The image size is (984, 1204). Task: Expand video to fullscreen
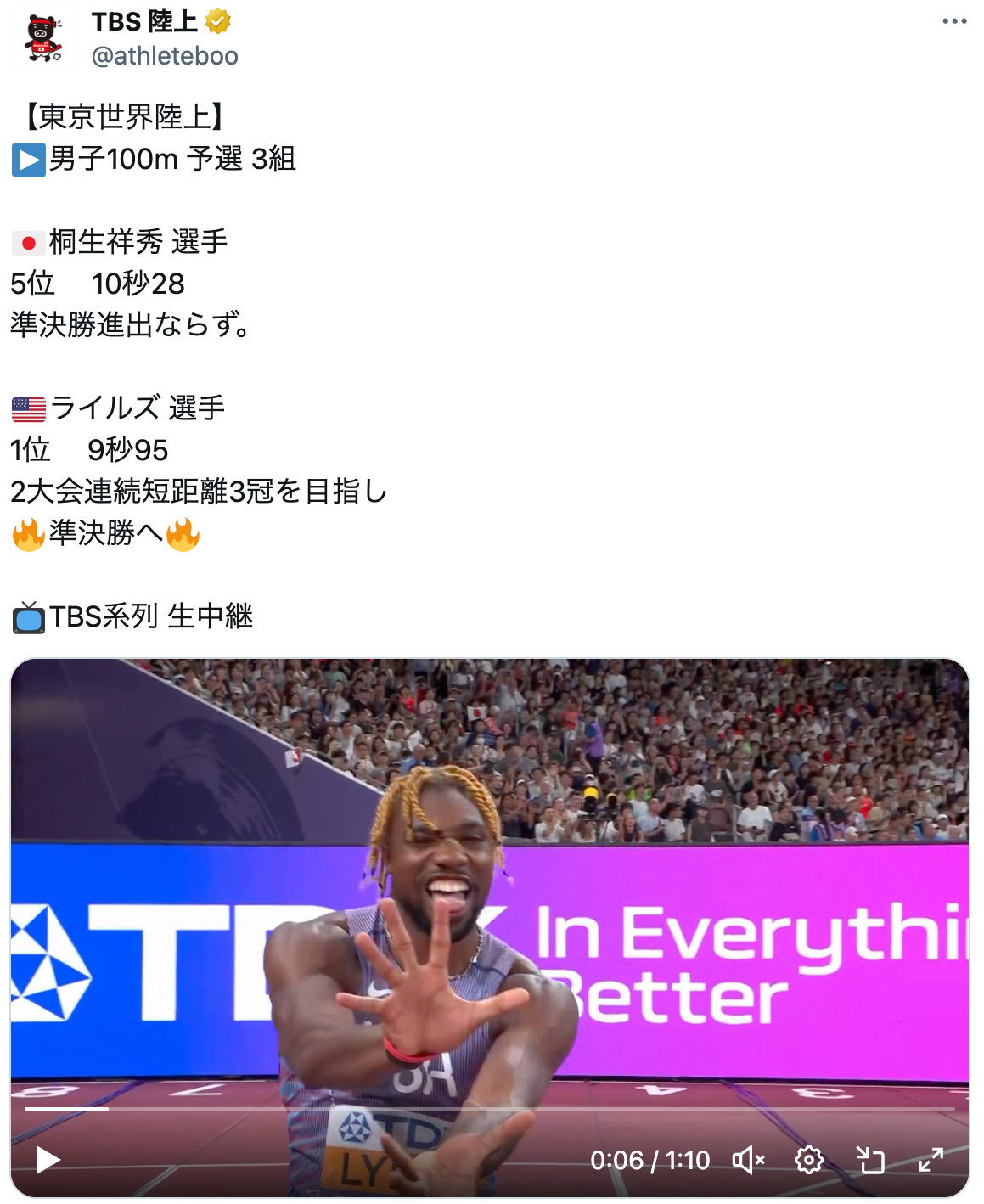(931, 1159)
